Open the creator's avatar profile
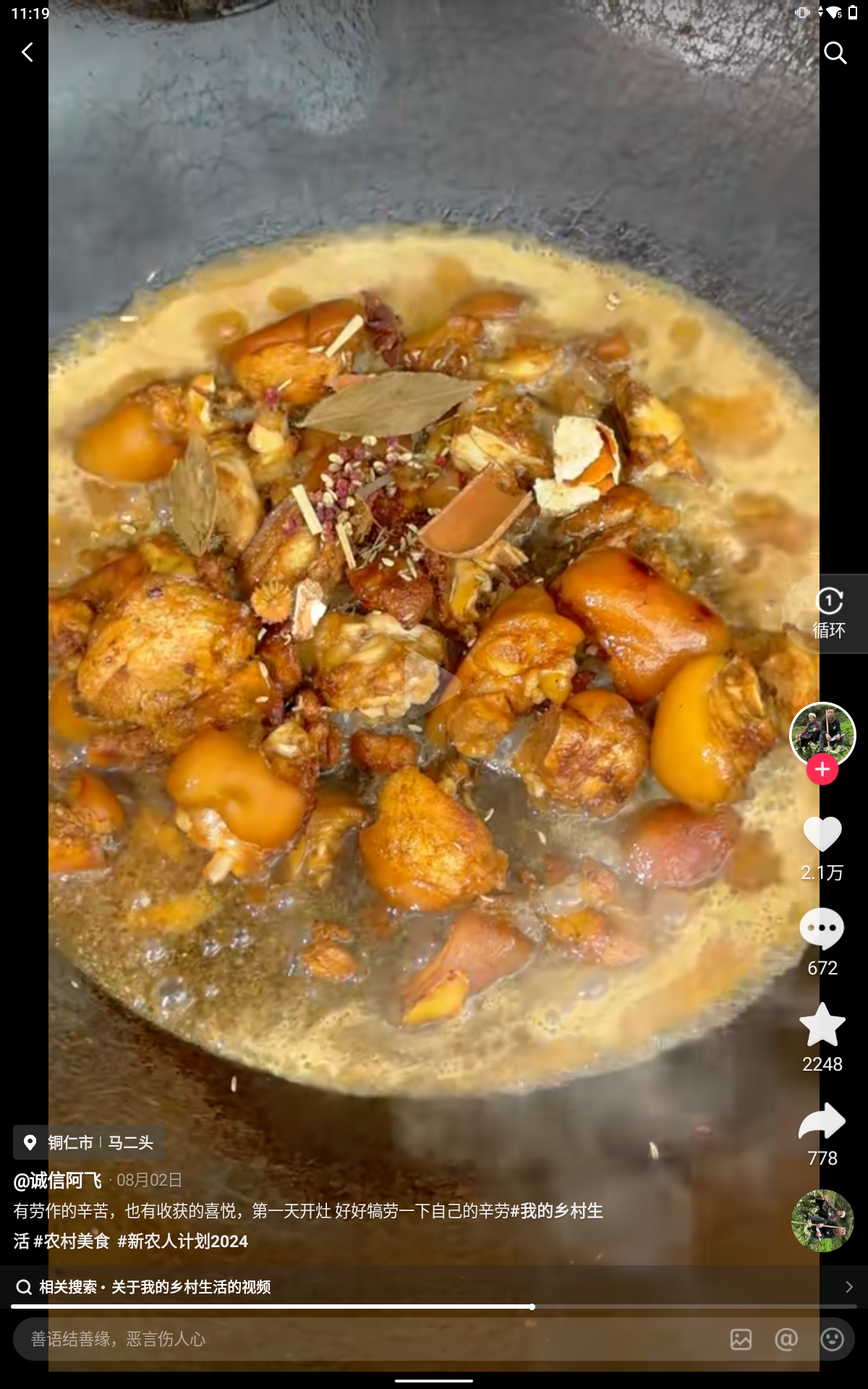Viewport: 868px width, 1389px height. 822,733
